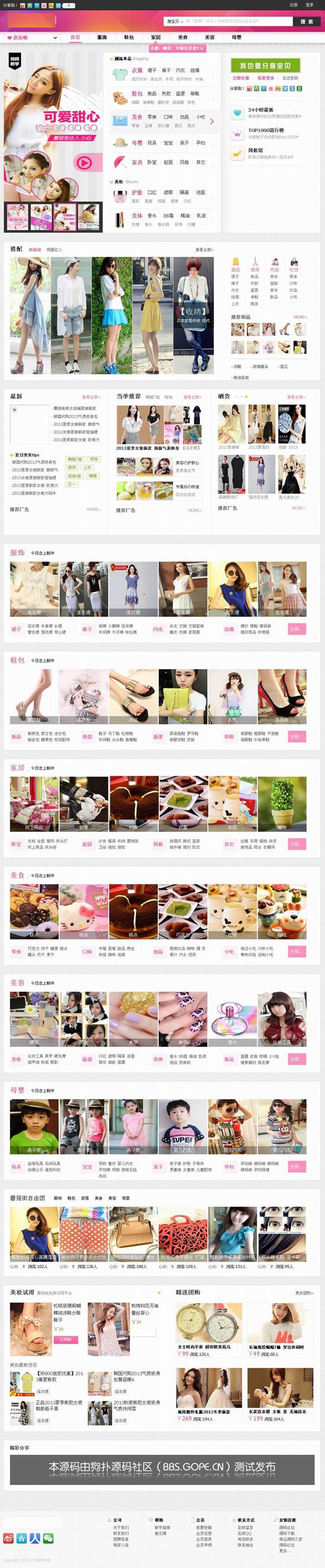
Task: Open the 风格馆 entry
Action: click(x=256, y=150)
